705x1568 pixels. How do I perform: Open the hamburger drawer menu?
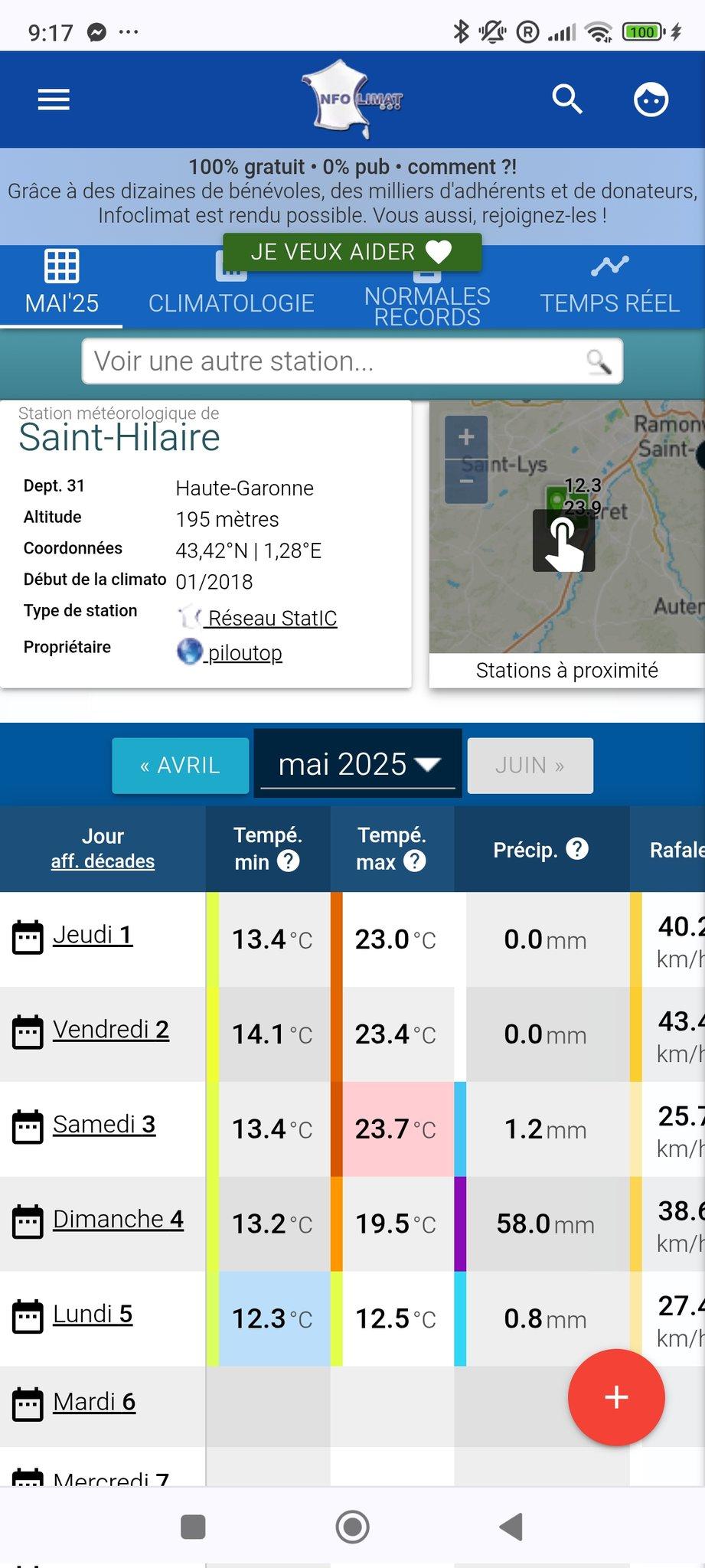click(54, 100)
